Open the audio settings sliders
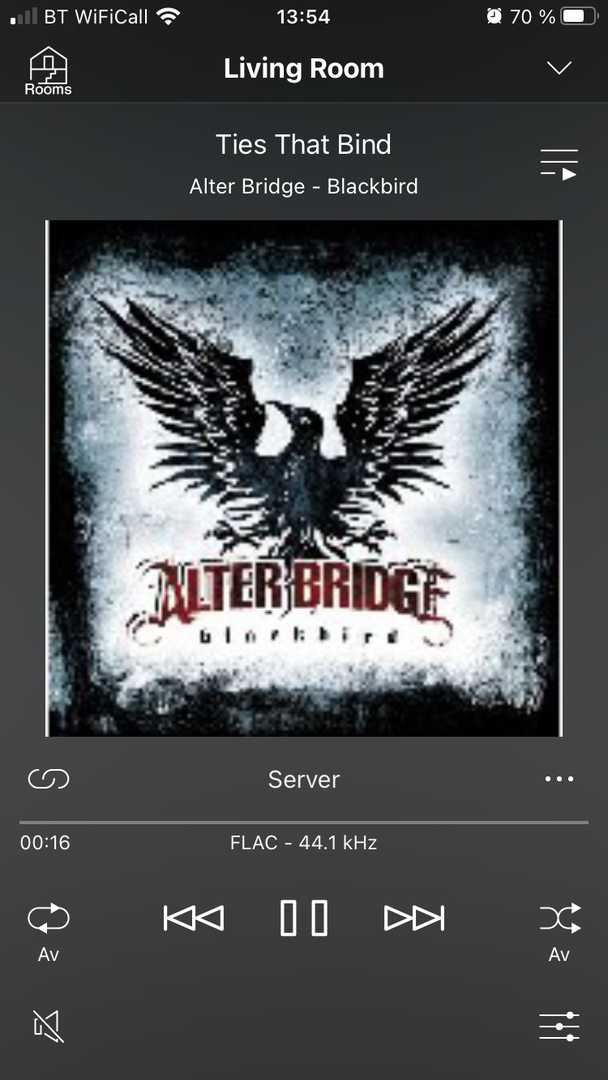This screenshot has height=1080, width=608. pos(559,1026)
